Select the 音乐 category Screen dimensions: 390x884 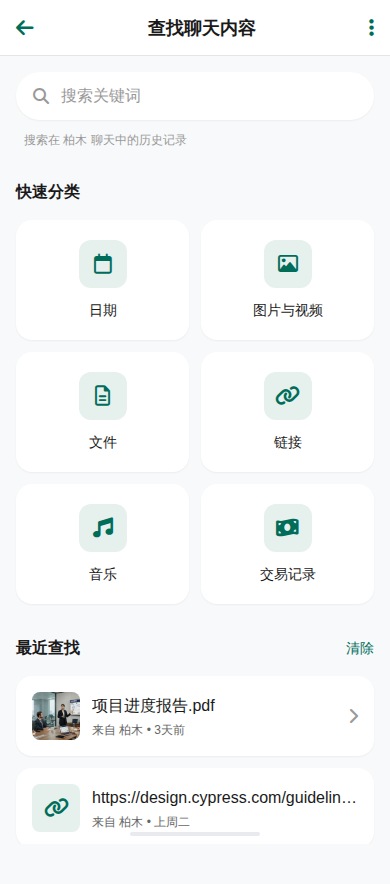tap(103, 544)
